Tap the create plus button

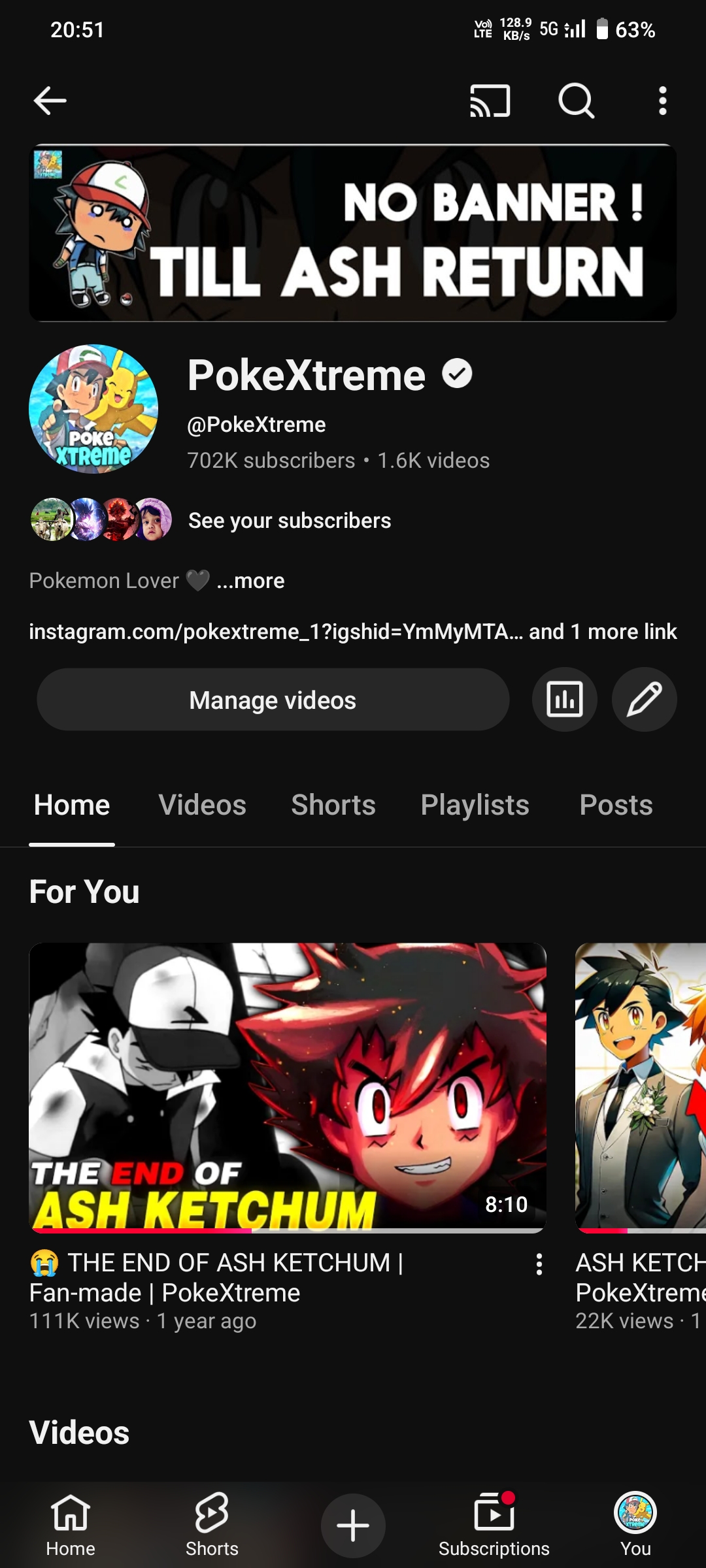353,1526
